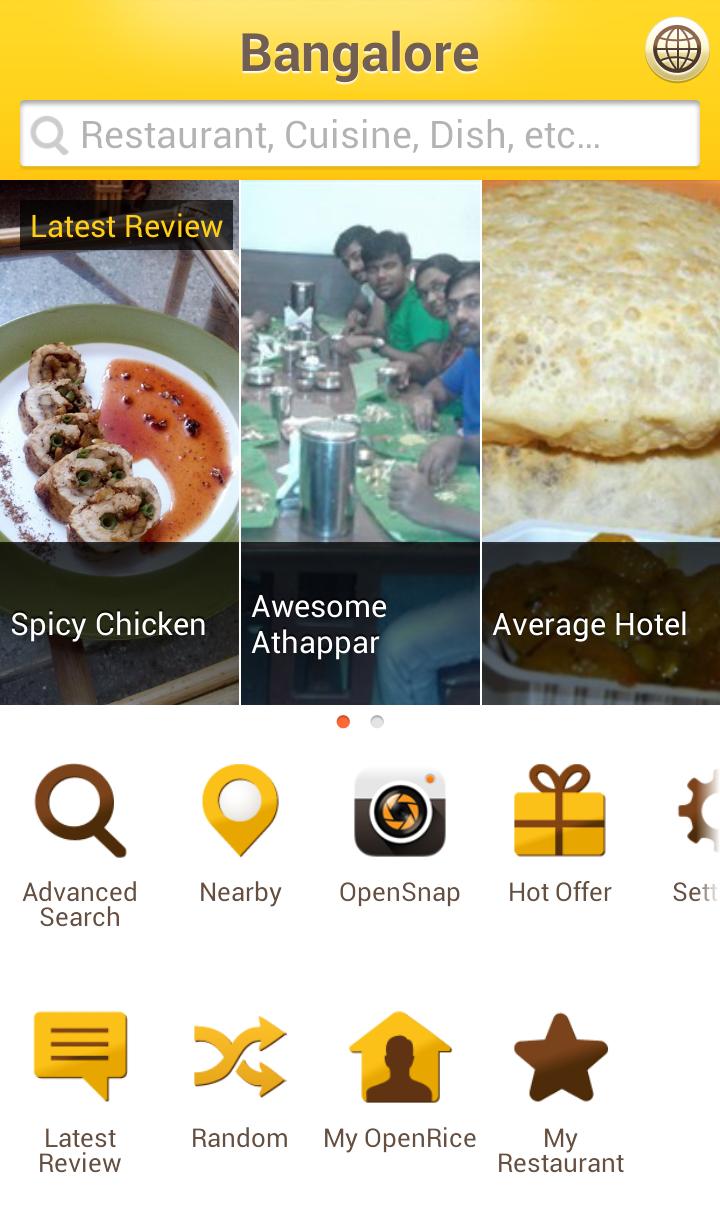Viewport: 720px width, 1230px height.
Task: Tap the Random shuffle icon
Action: pyautogui.click(x=240, y=1055)
